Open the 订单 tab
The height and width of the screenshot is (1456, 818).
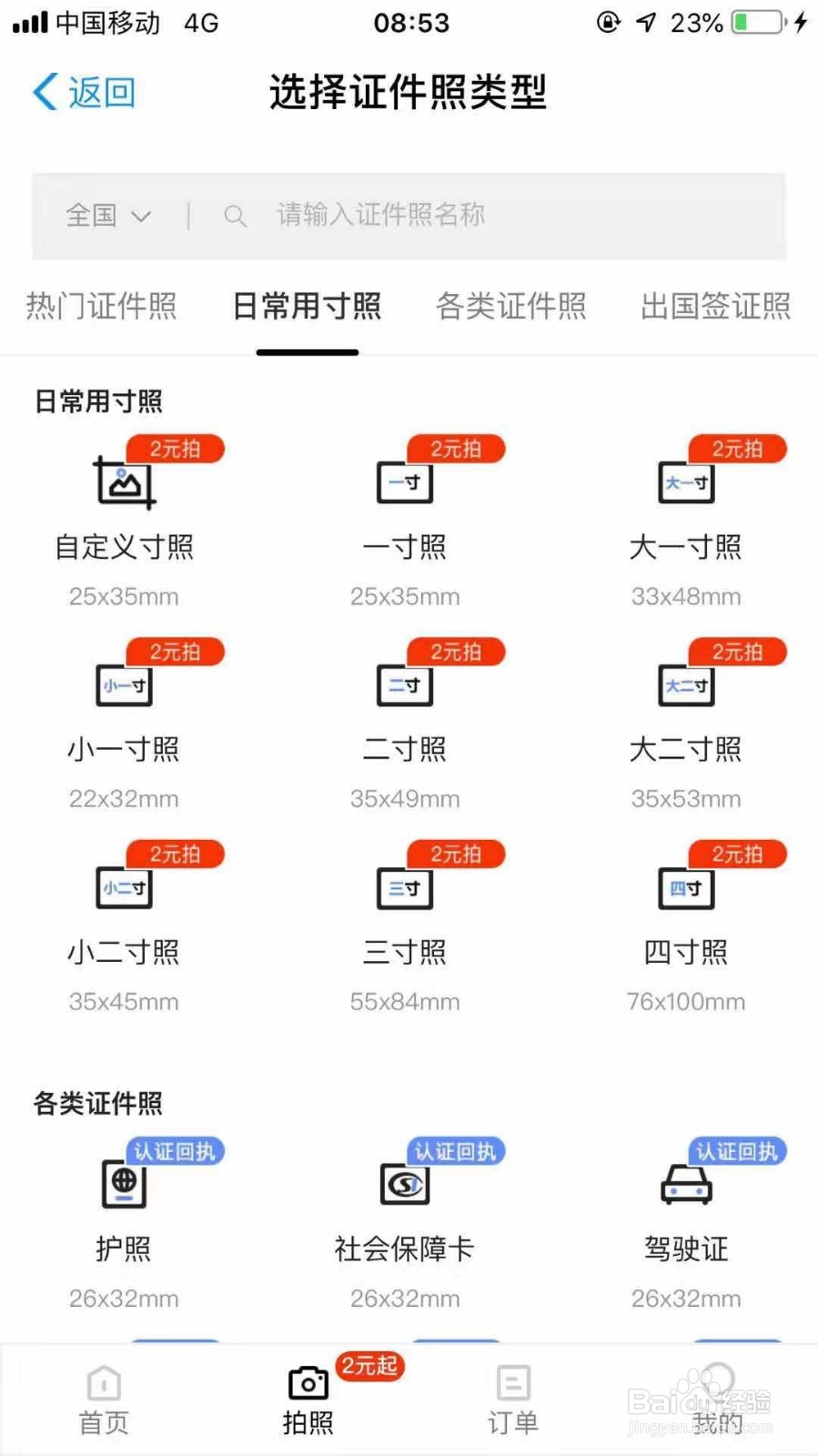[x=513, y=1400]
